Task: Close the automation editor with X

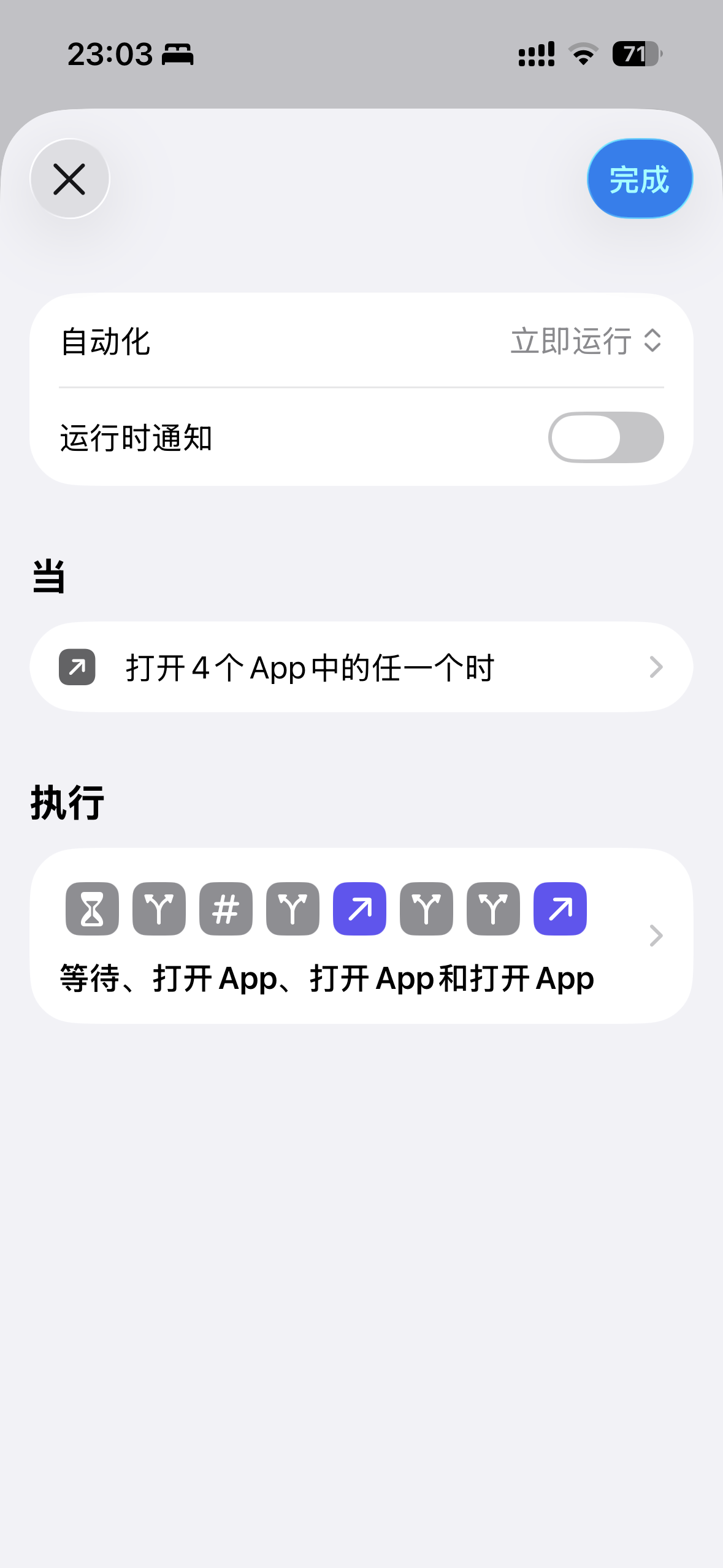Action: tap(69, 179)
